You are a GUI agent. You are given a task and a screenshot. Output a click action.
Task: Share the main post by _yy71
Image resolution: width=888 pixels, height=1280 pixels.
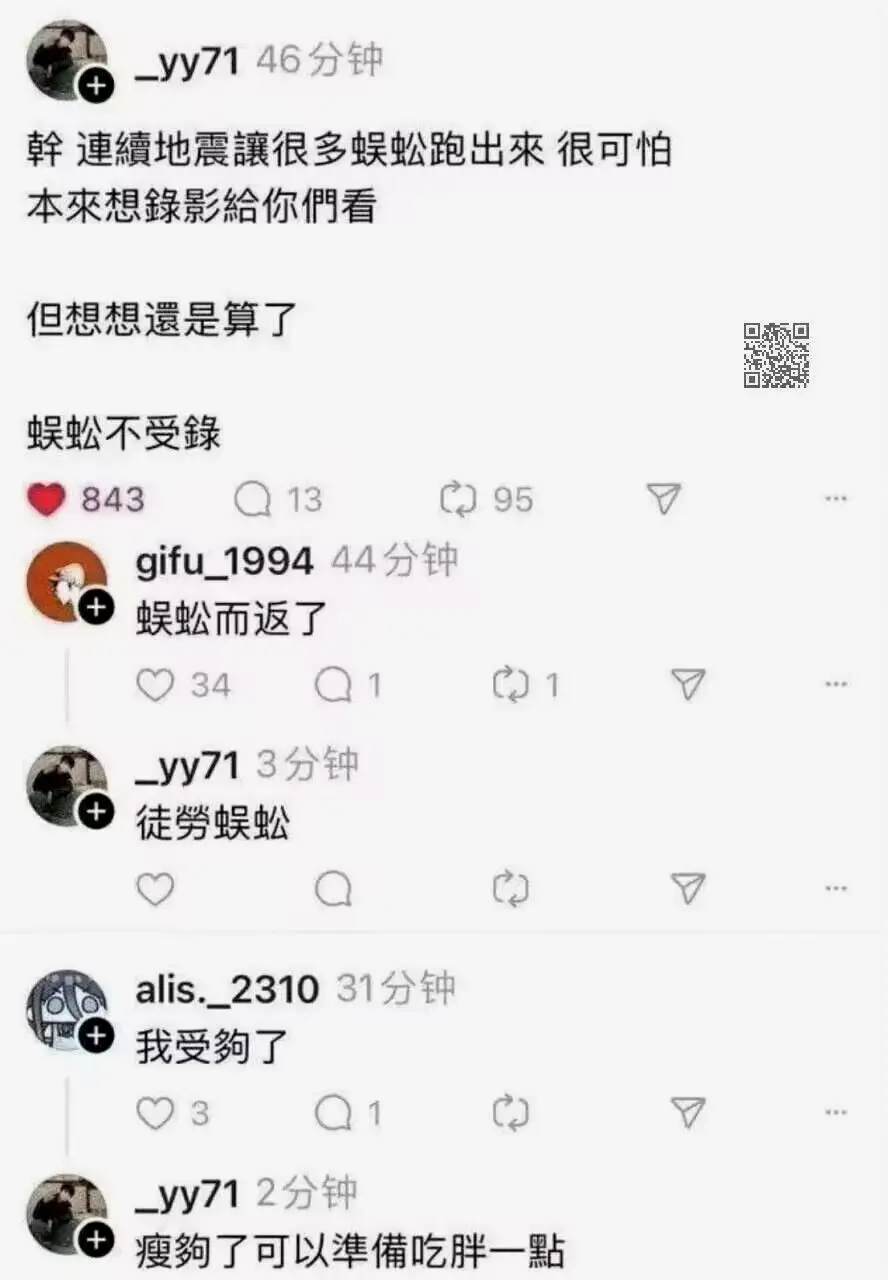click(x=664, y=499)
